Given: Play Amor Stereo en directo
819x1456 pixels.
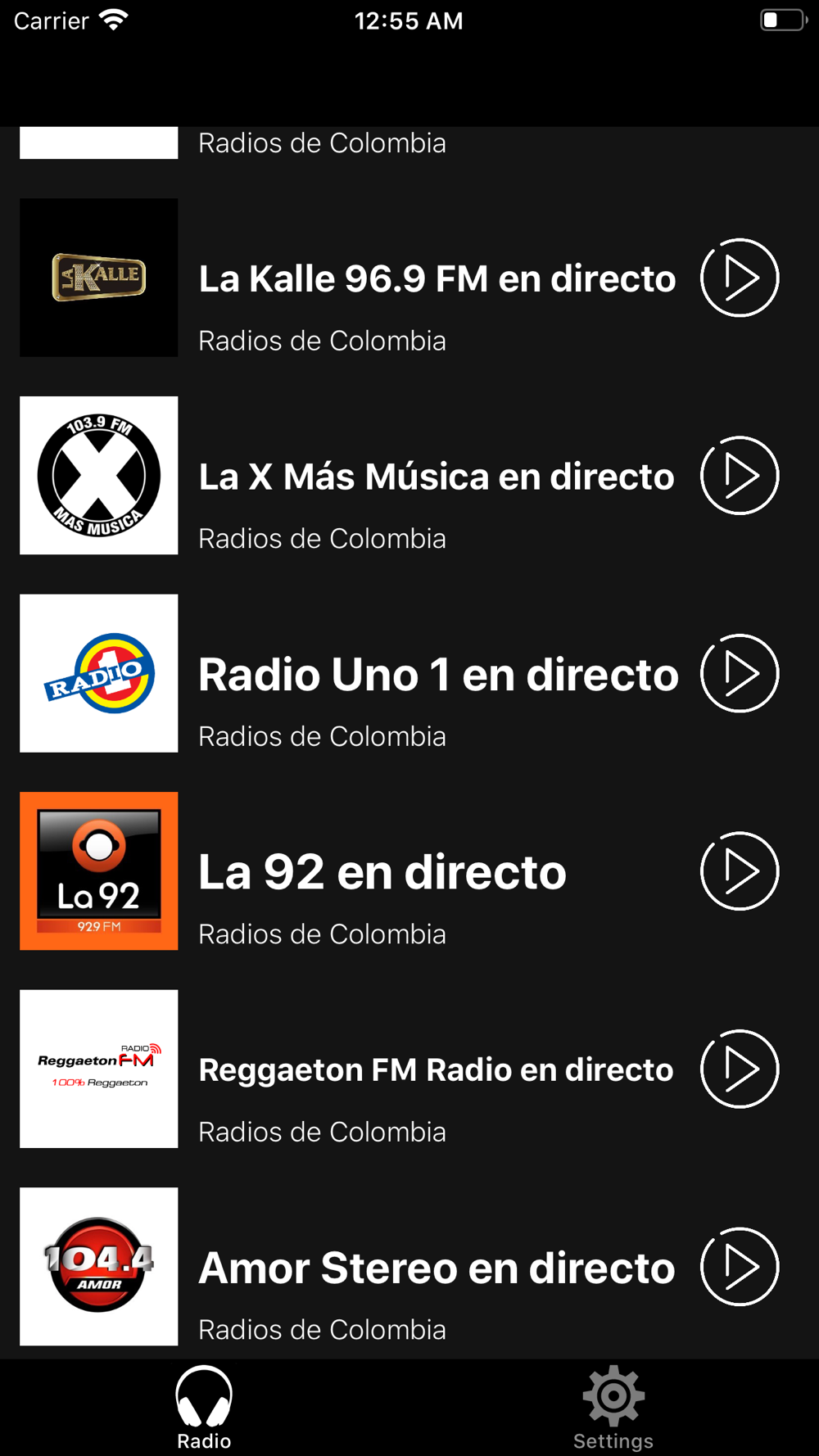Looking at the screenshot, I should 740,1267.
